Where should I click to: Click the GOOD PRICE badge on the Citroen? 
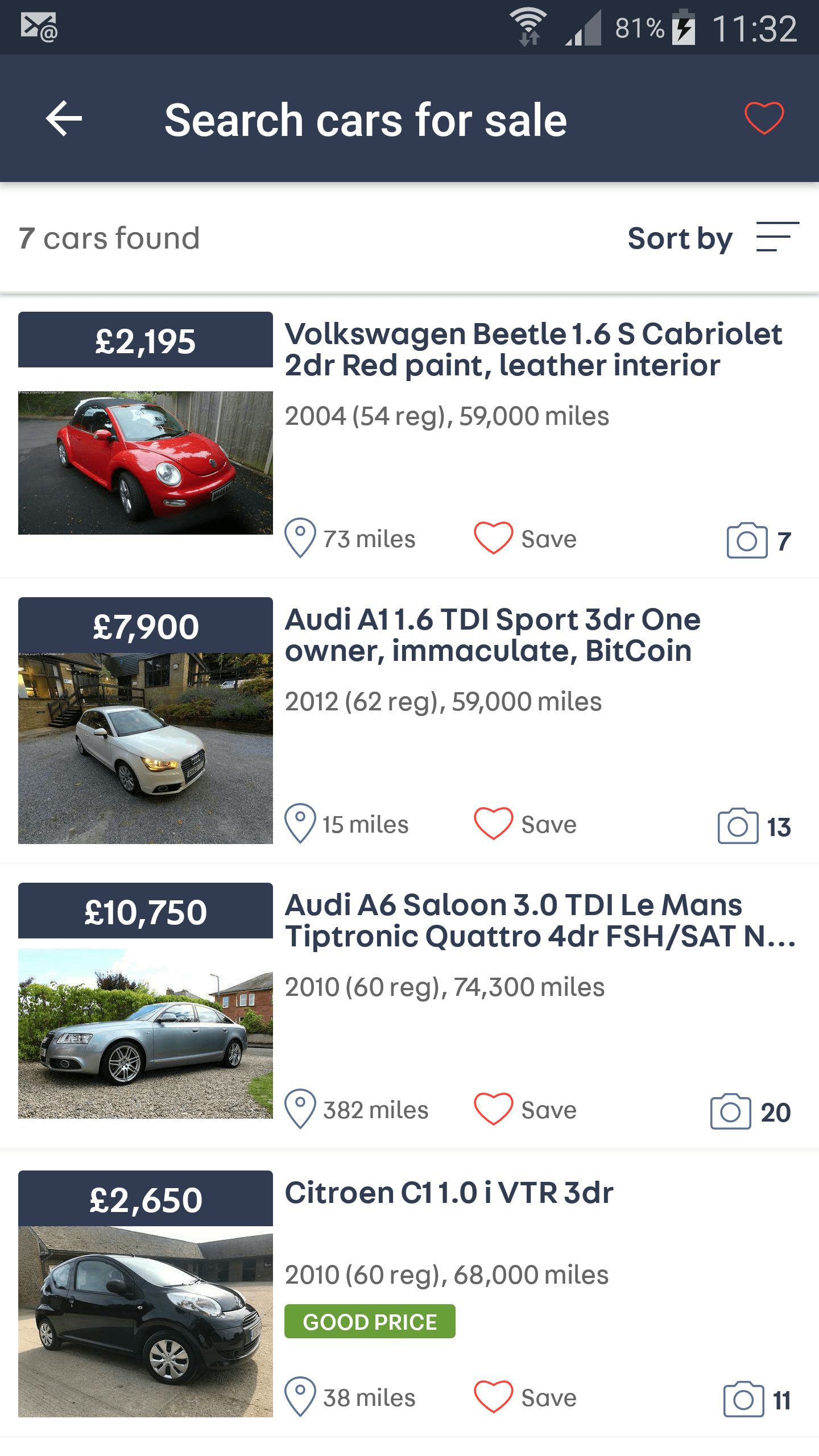369,1321
